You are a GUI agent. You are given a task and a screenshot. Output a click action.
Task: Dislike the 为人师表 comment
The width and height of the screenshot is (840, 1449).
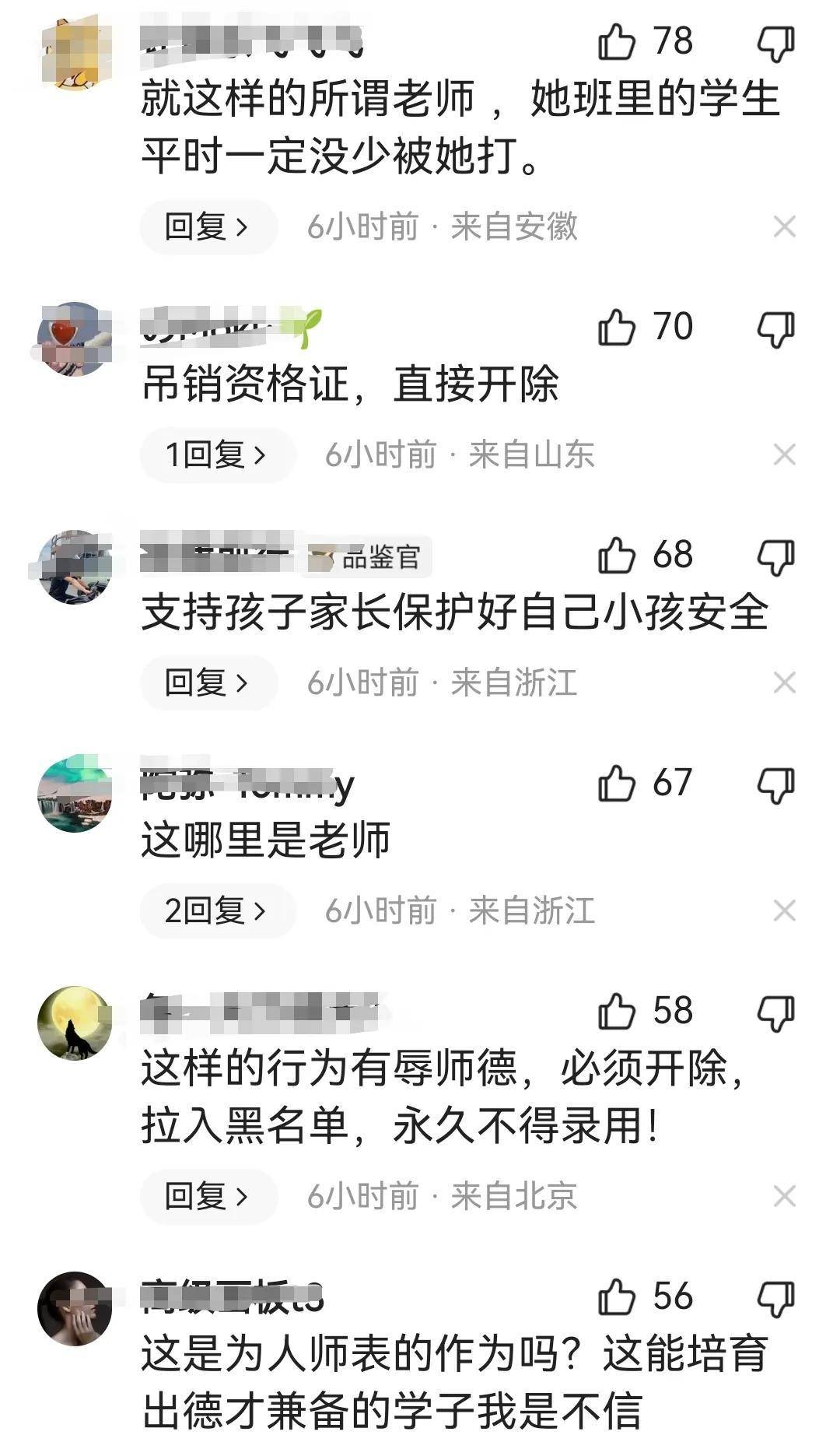tap(775, 1299)
